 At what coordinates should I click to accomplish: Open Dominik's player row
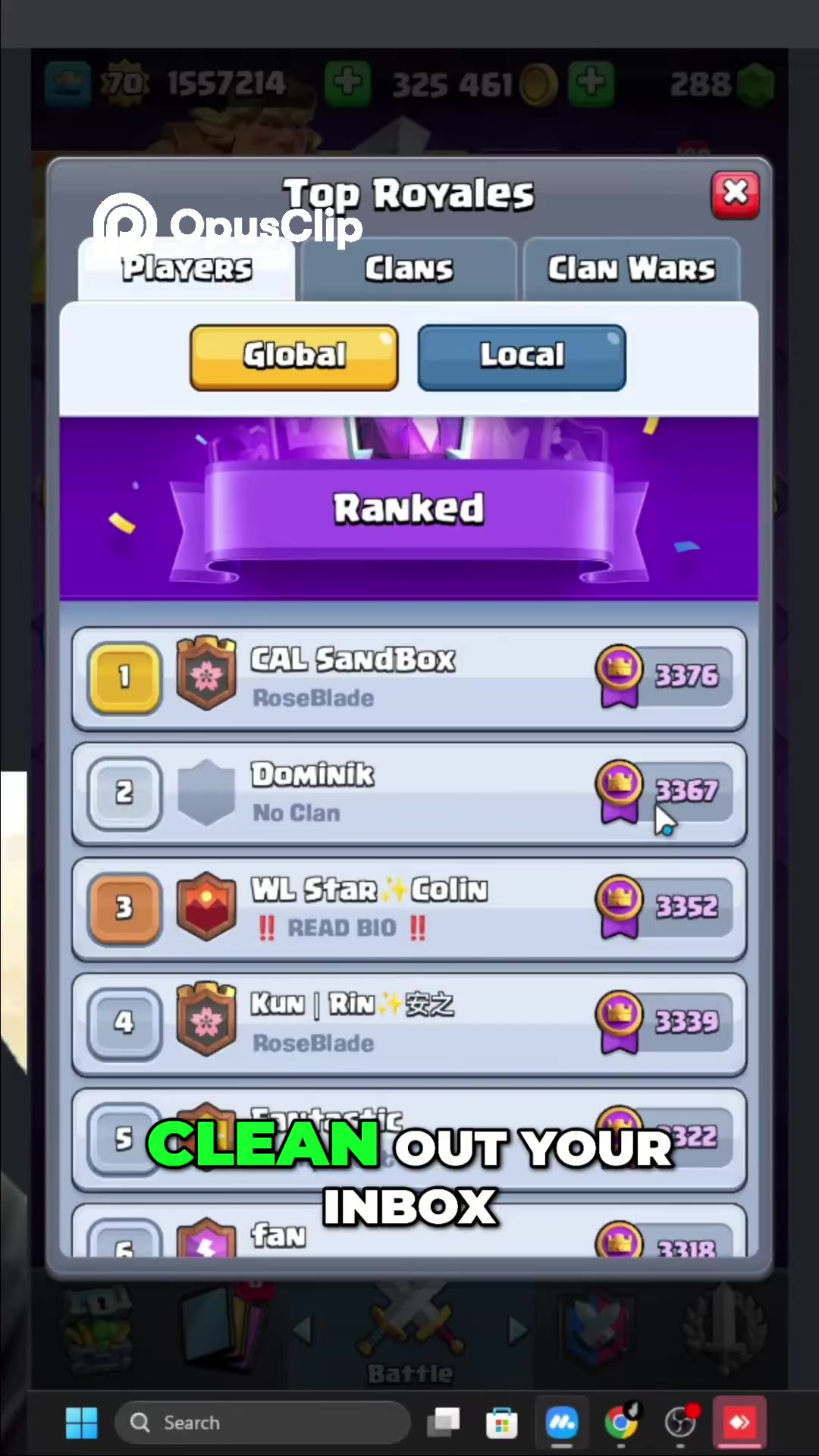[409, 793]
